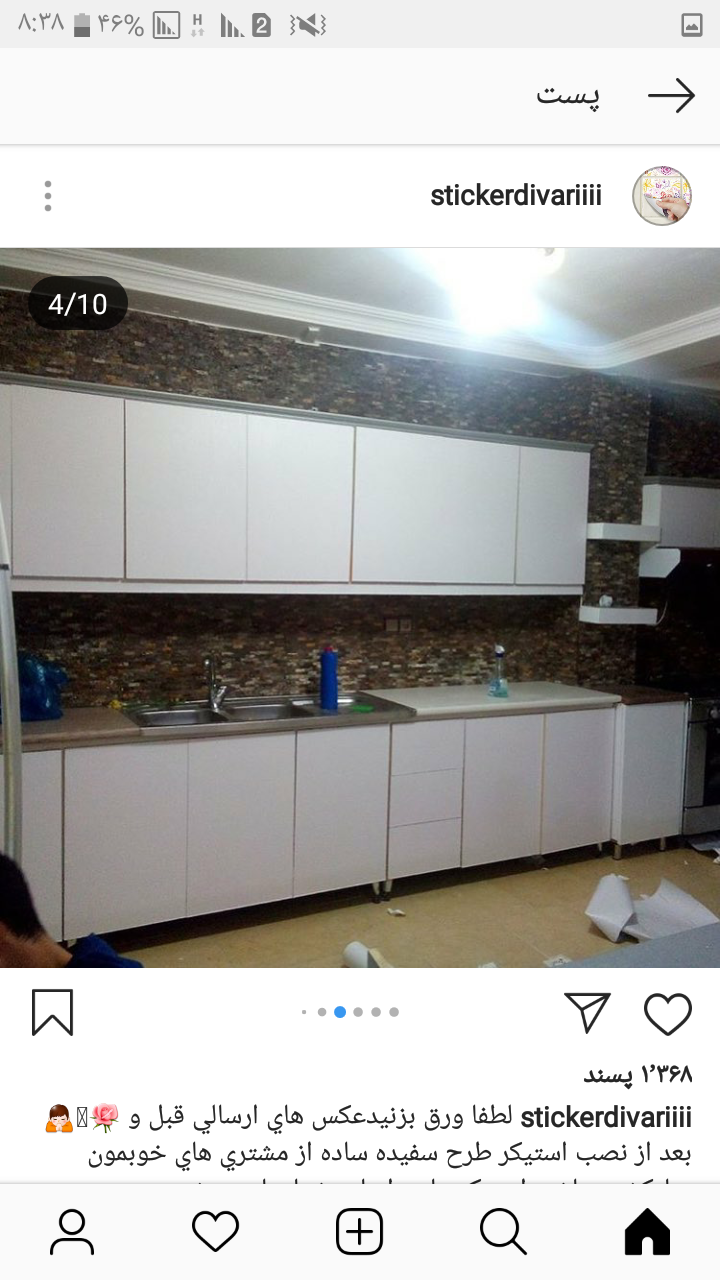The image size is (720, 1280).
Task: Open the three-dot post options menu
Action: [47, 196]
